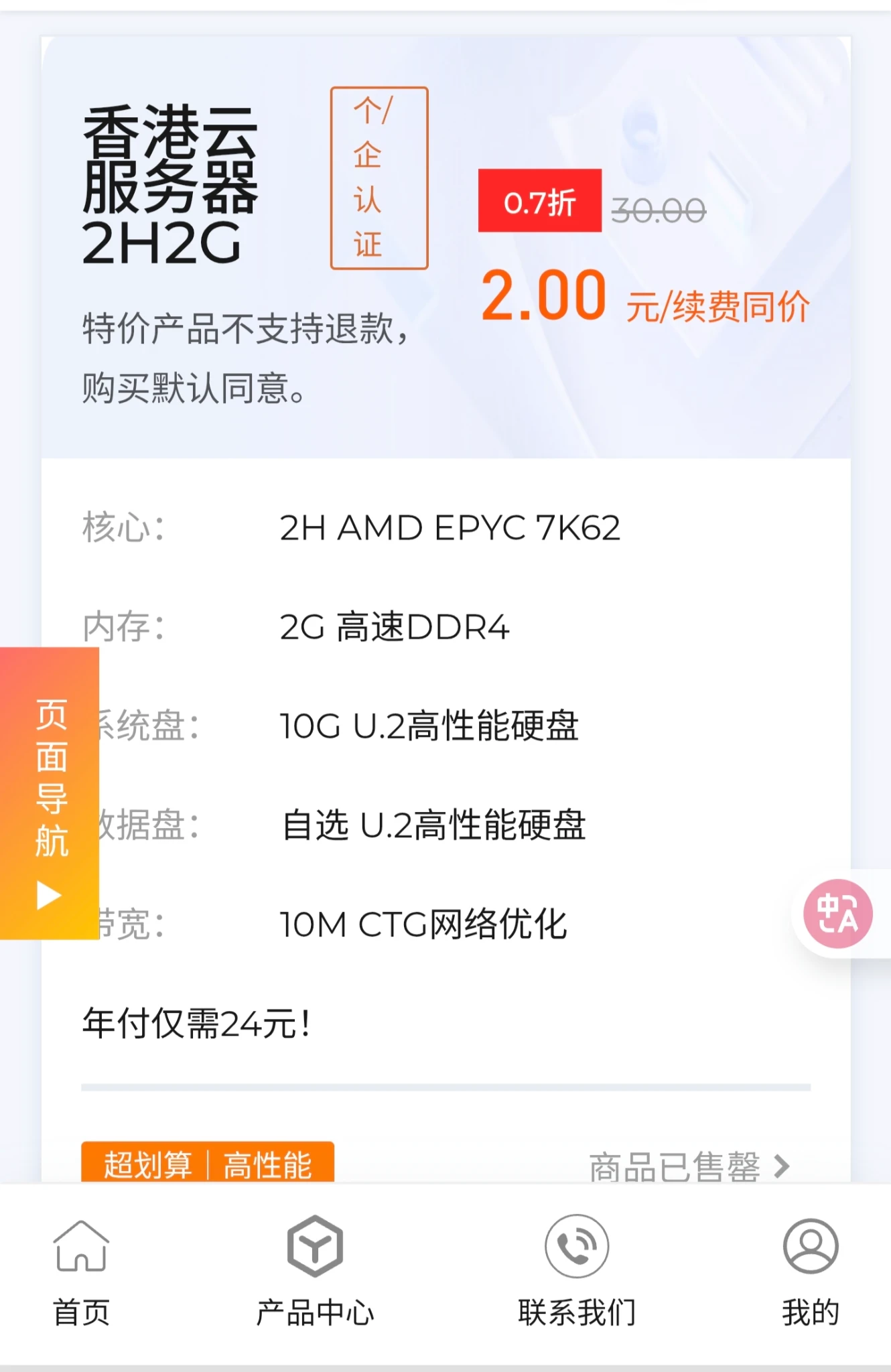This screenshot has width=891, height=1372.
Task: Open the 香港云服务器 2H2G product card
Action: [x=170, y=186]
